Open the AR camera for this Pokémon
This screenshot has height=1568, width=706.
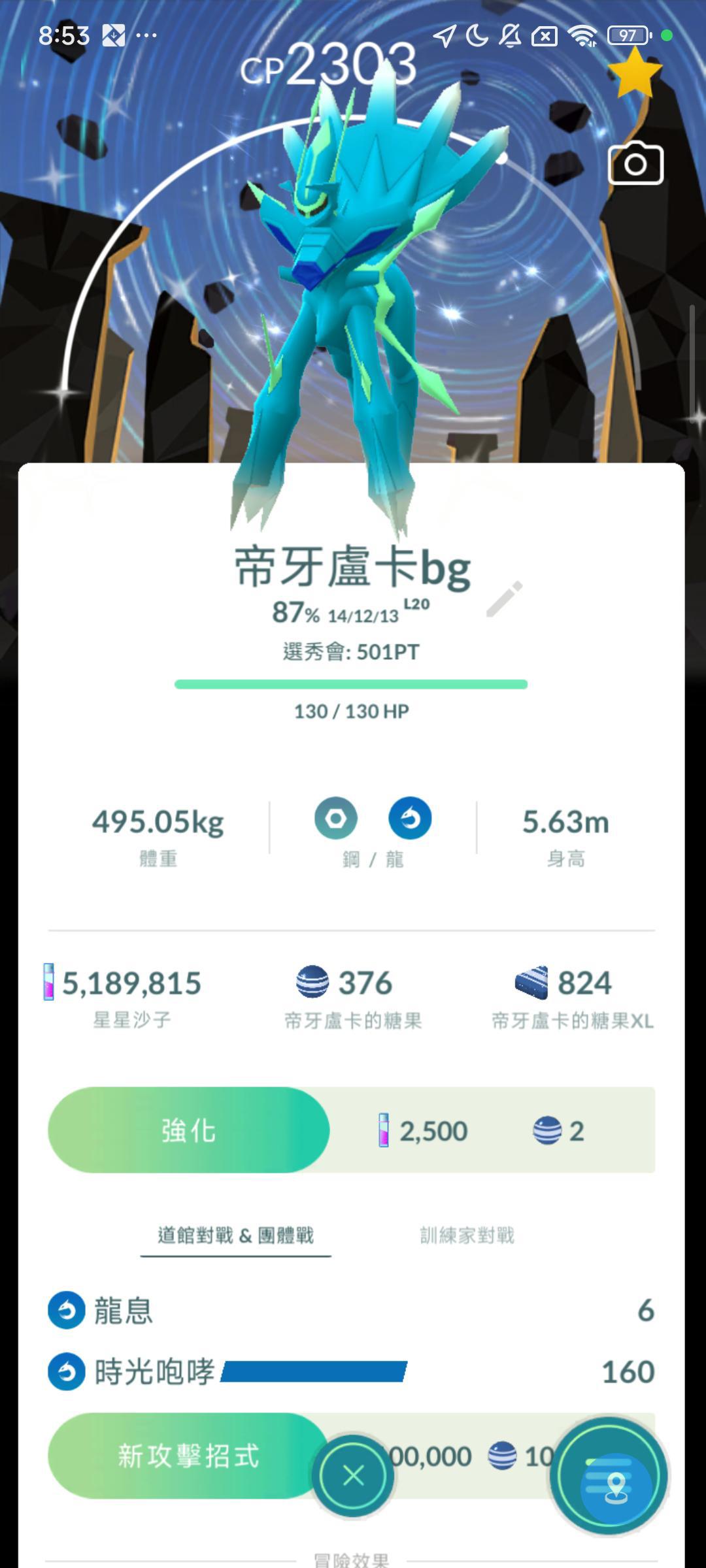635,163
